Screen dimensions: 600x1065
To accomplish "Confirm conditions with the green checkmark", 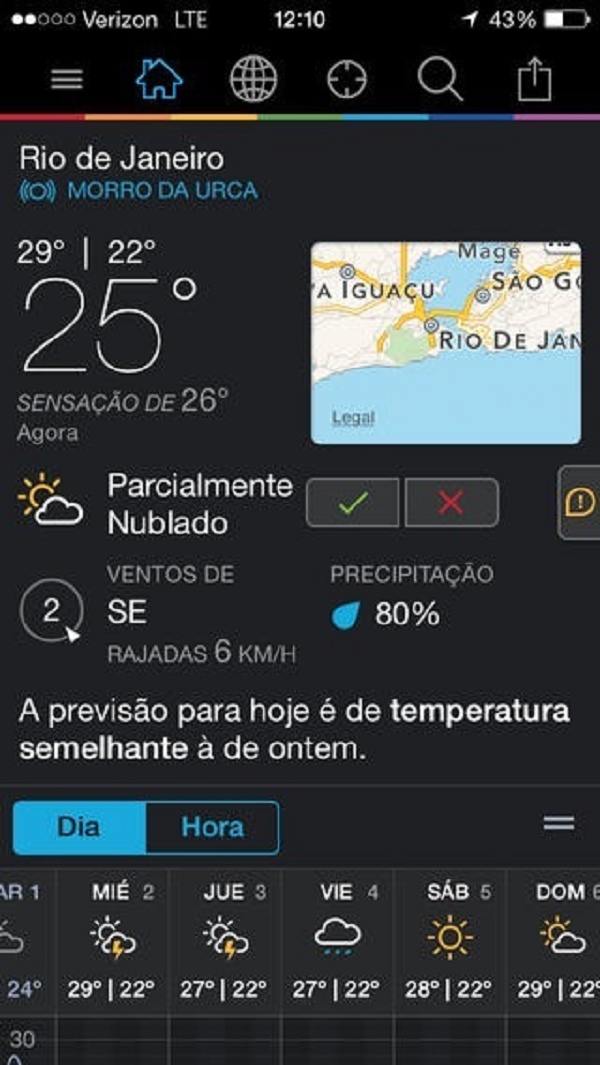I will (352, 502).
